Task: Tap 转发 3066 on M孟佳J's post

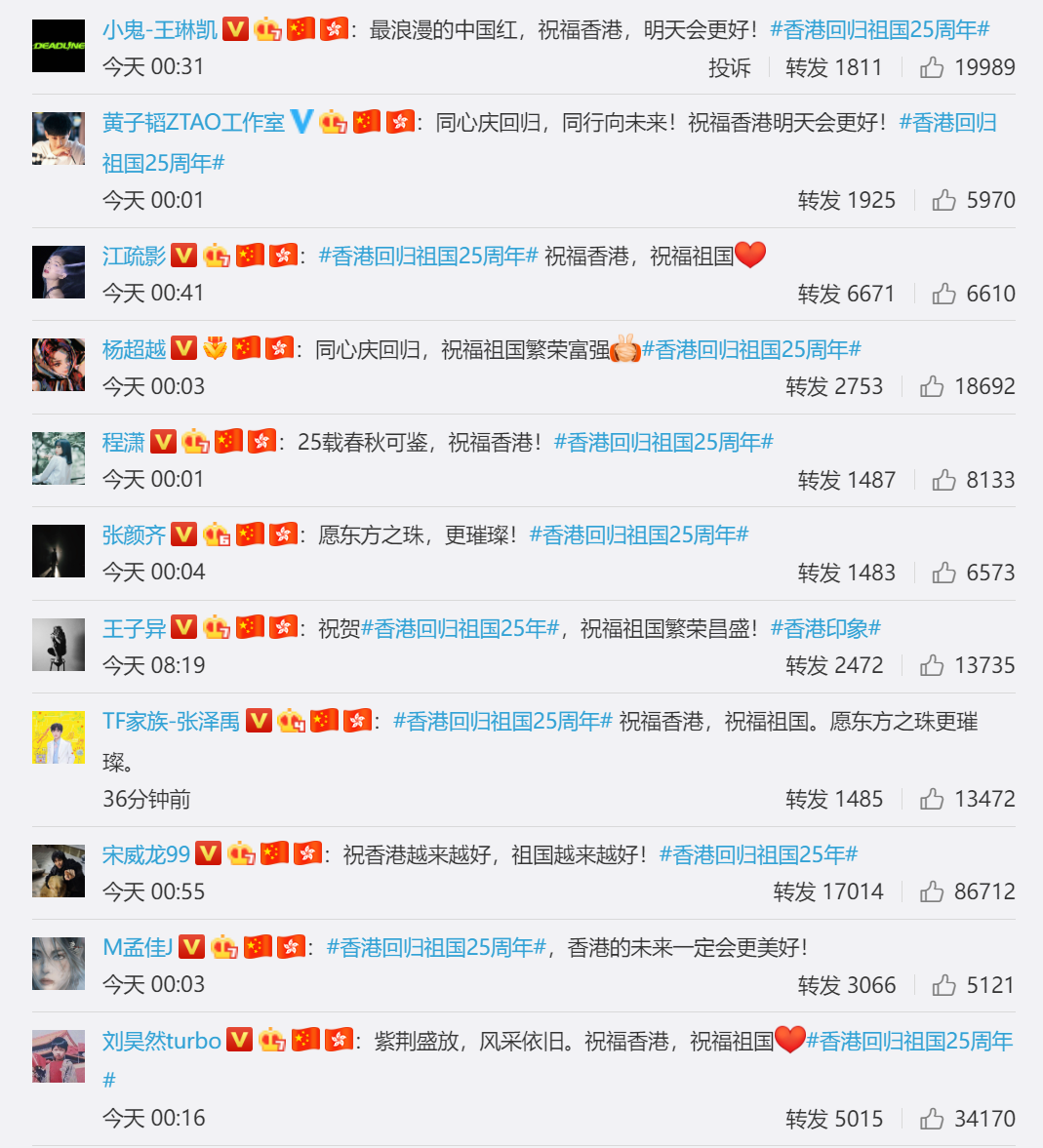Action: (x=846, y=985)
